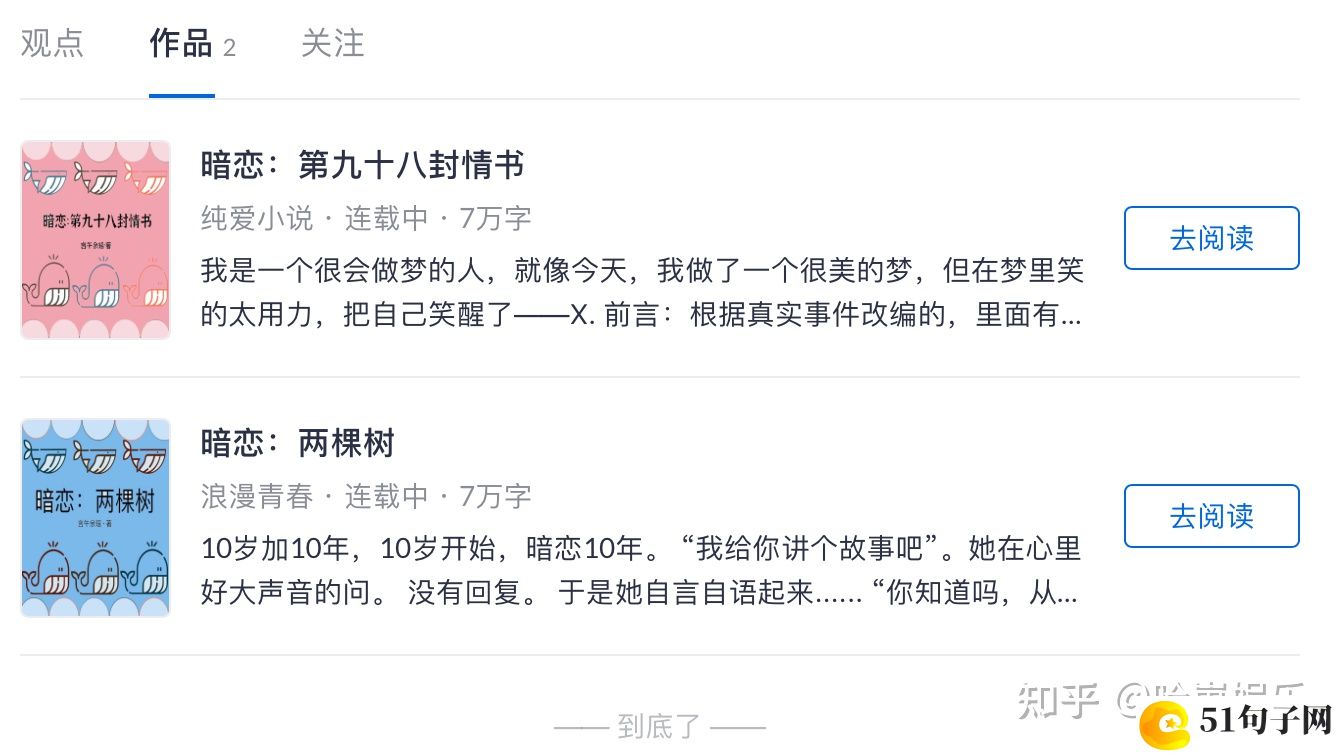Switch to the 观点 tab

coord(52,44)
